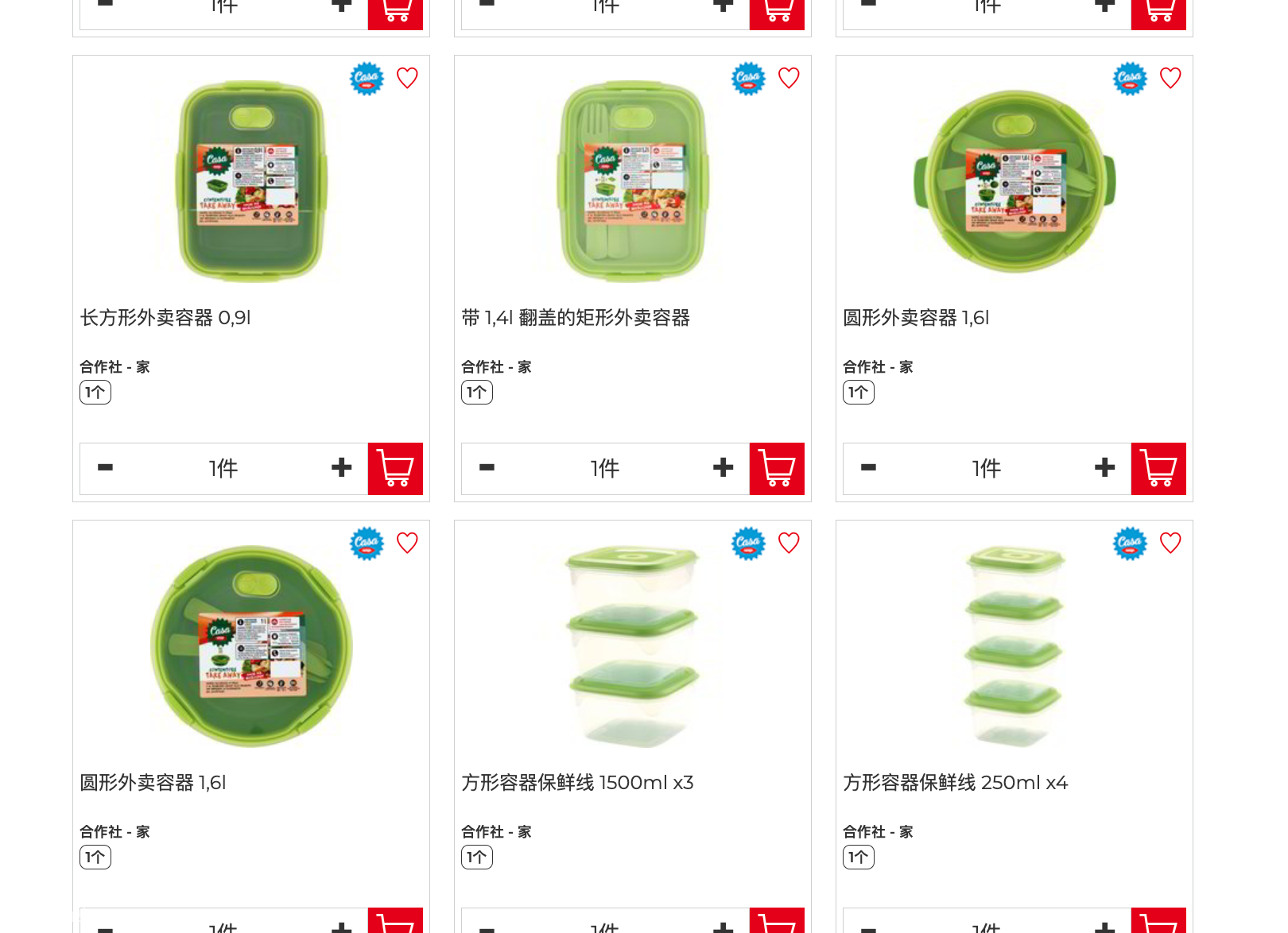The width and height of the screenshot is (1288, 933).
Task: Favorite 方形容器保鲜线 1500ml x3
Action: click(x=789, y=543)
